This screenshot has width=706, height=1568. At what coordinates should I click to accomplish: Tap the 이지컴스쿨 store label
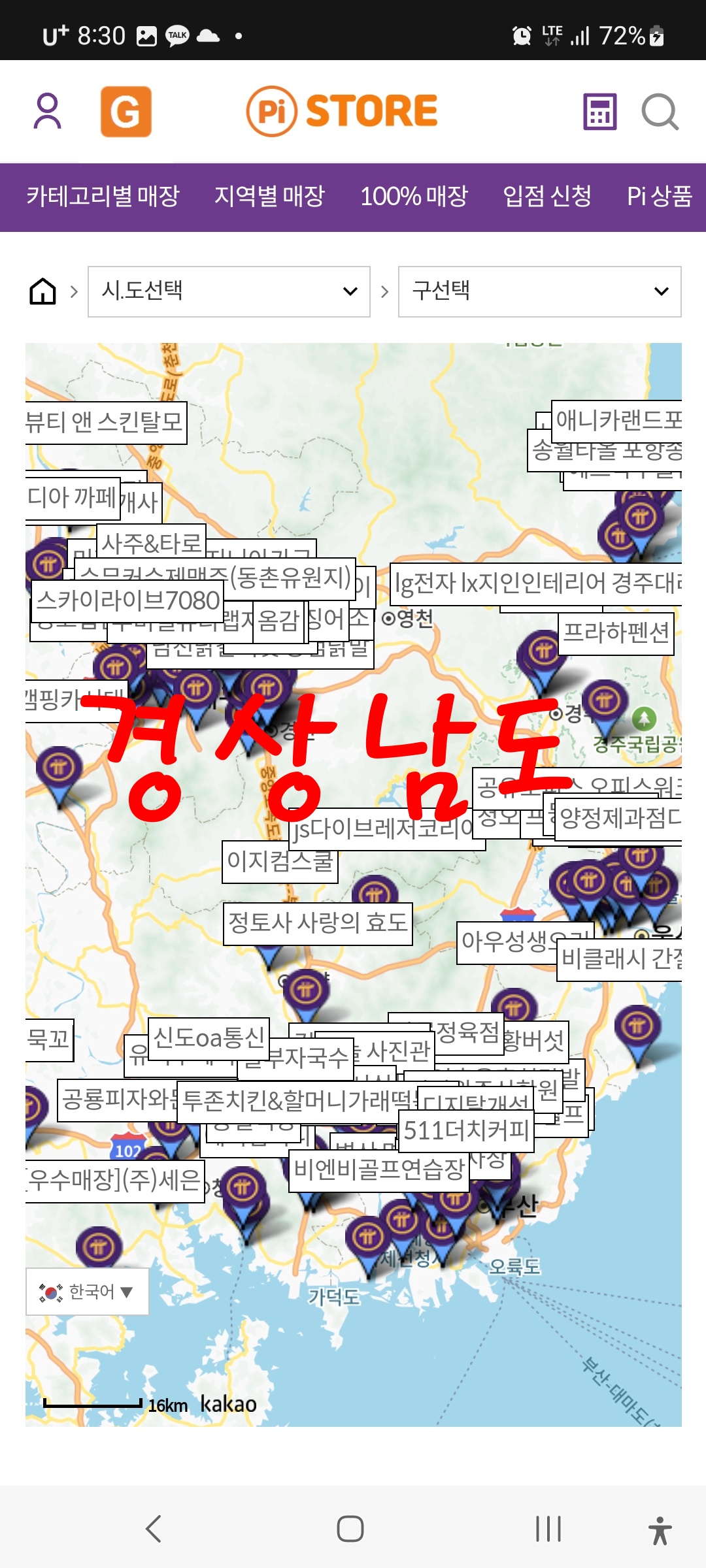[280, 862]
